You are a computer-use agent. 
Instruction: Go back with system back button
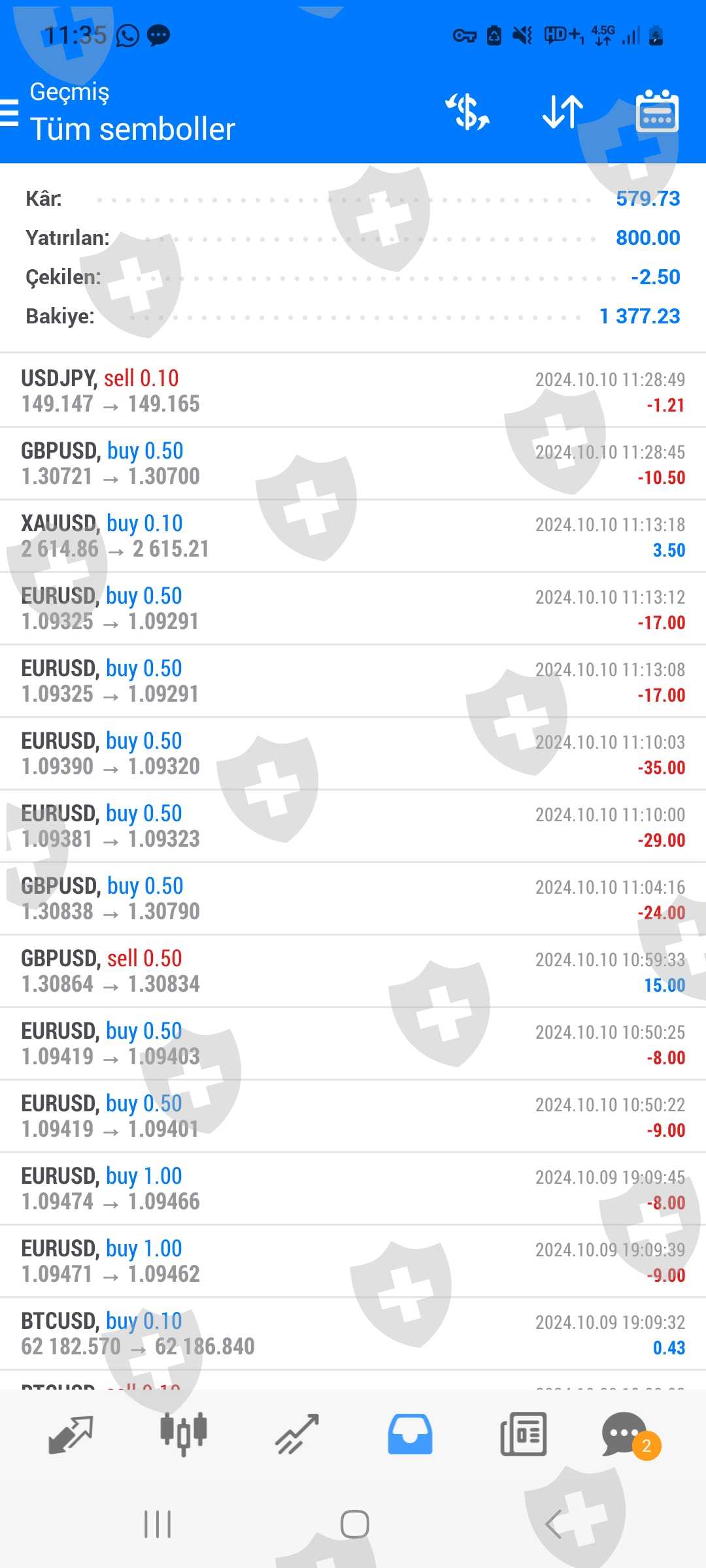pos(553,1524)
